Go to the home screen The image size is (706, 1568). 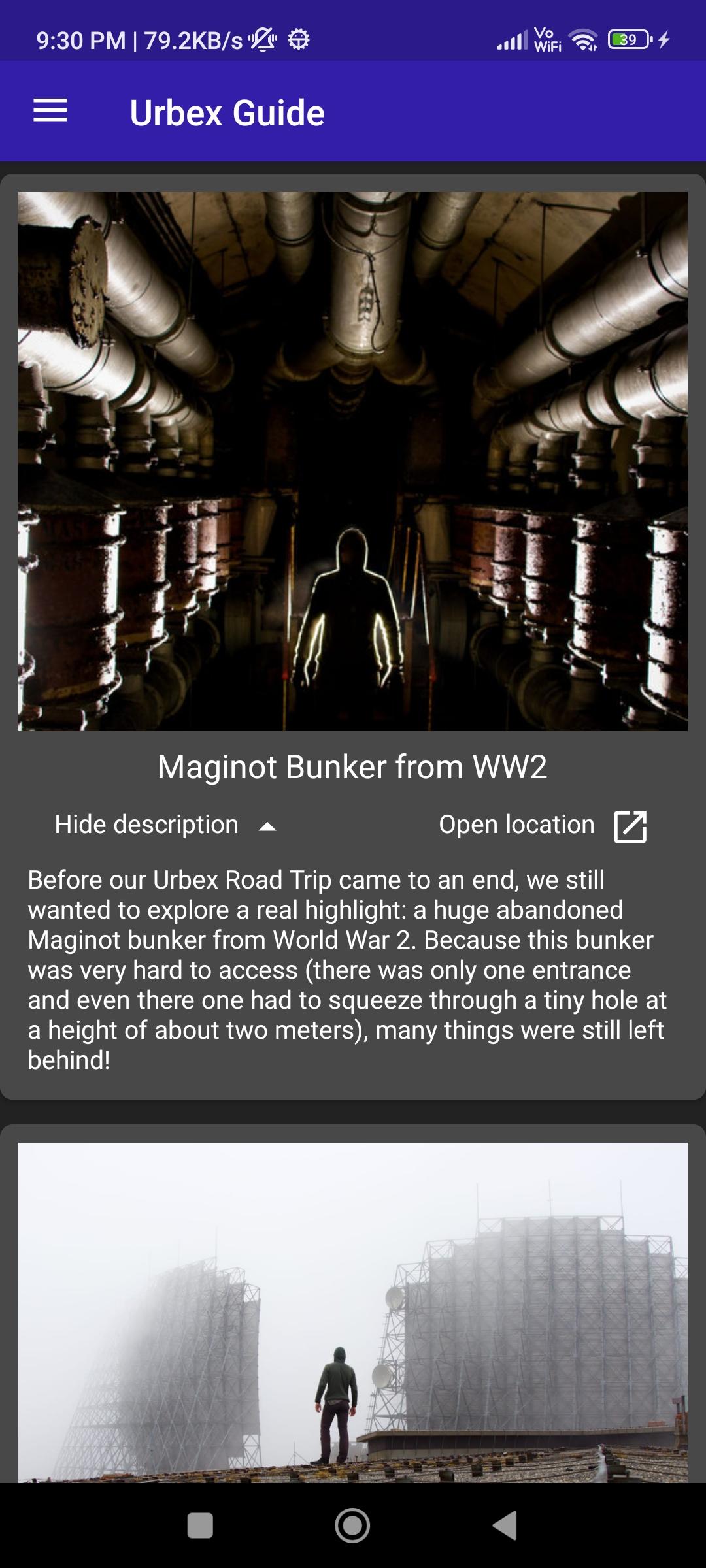[x=352, y=1526]
